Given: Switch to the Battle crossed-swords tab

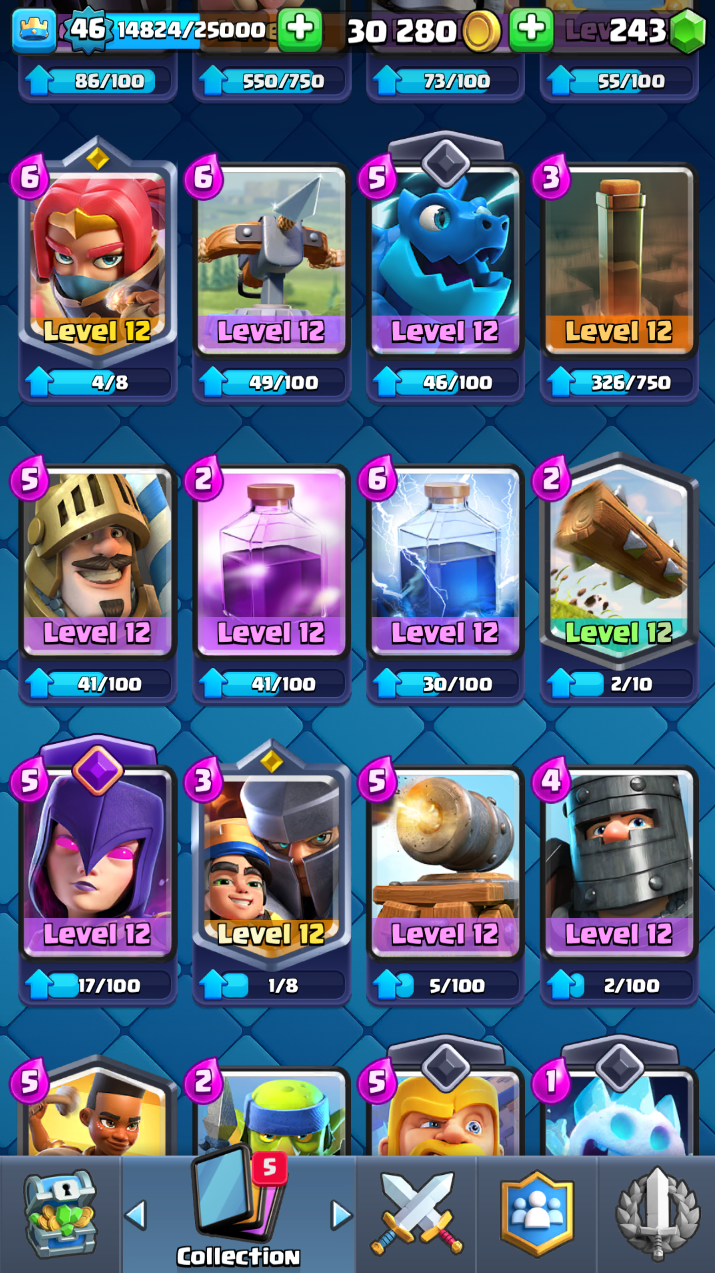Looking at the screenshot, I should coord(417,1214).
